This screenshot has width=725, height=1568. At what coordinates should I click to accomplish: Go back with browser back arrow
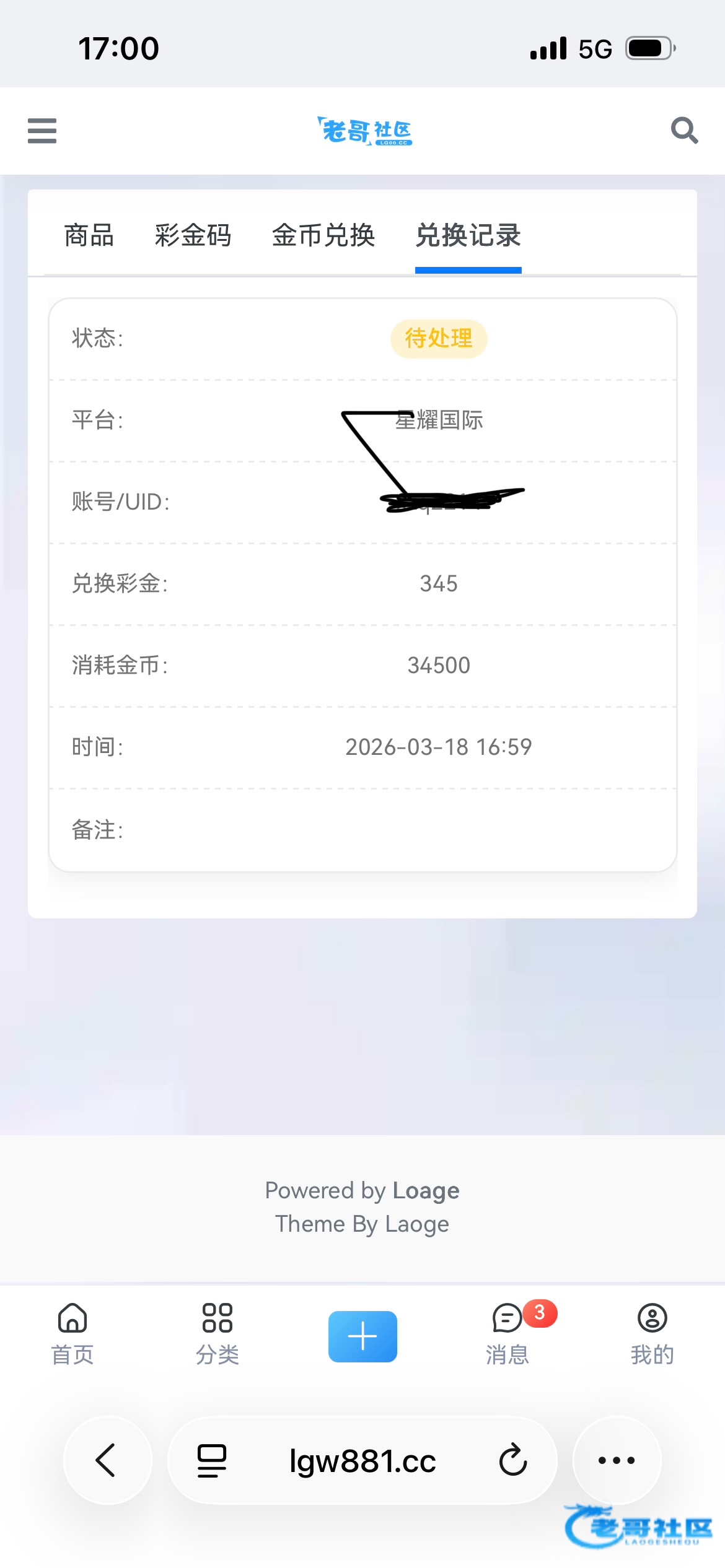(x=108, y=1460)
